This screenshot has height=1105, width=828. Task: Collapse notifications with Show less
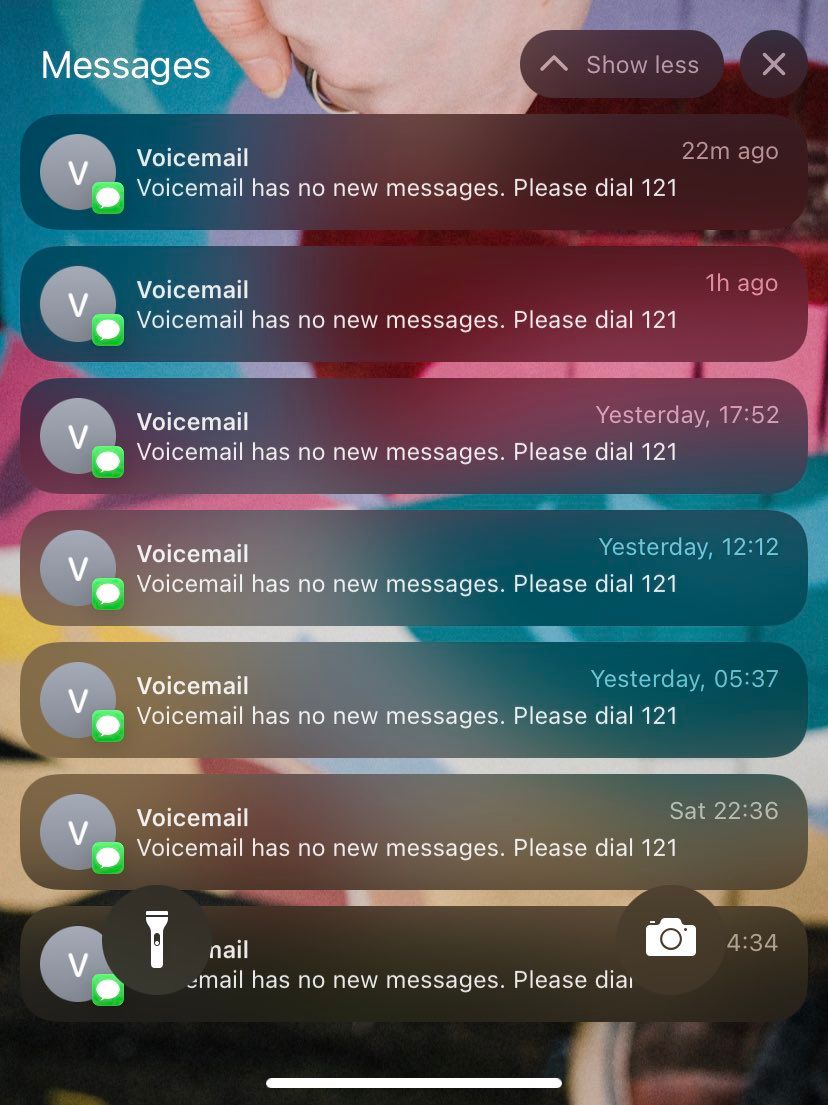[x=621, y=65]
